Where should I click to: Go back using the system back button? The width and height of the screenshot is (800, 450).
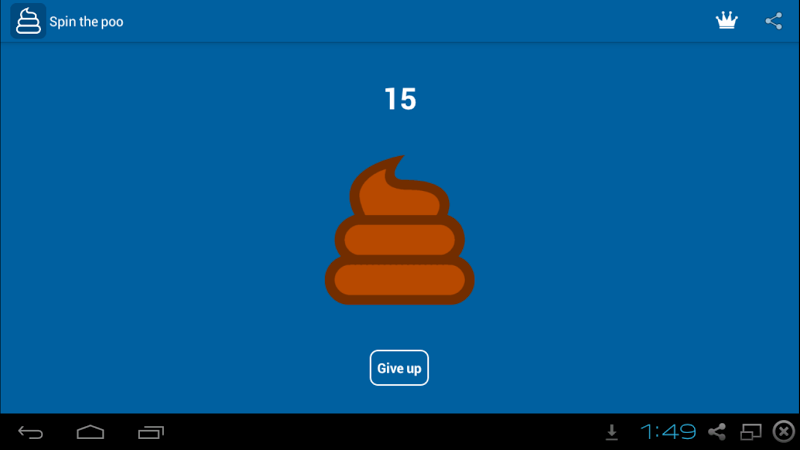click(x=31, y=432)
